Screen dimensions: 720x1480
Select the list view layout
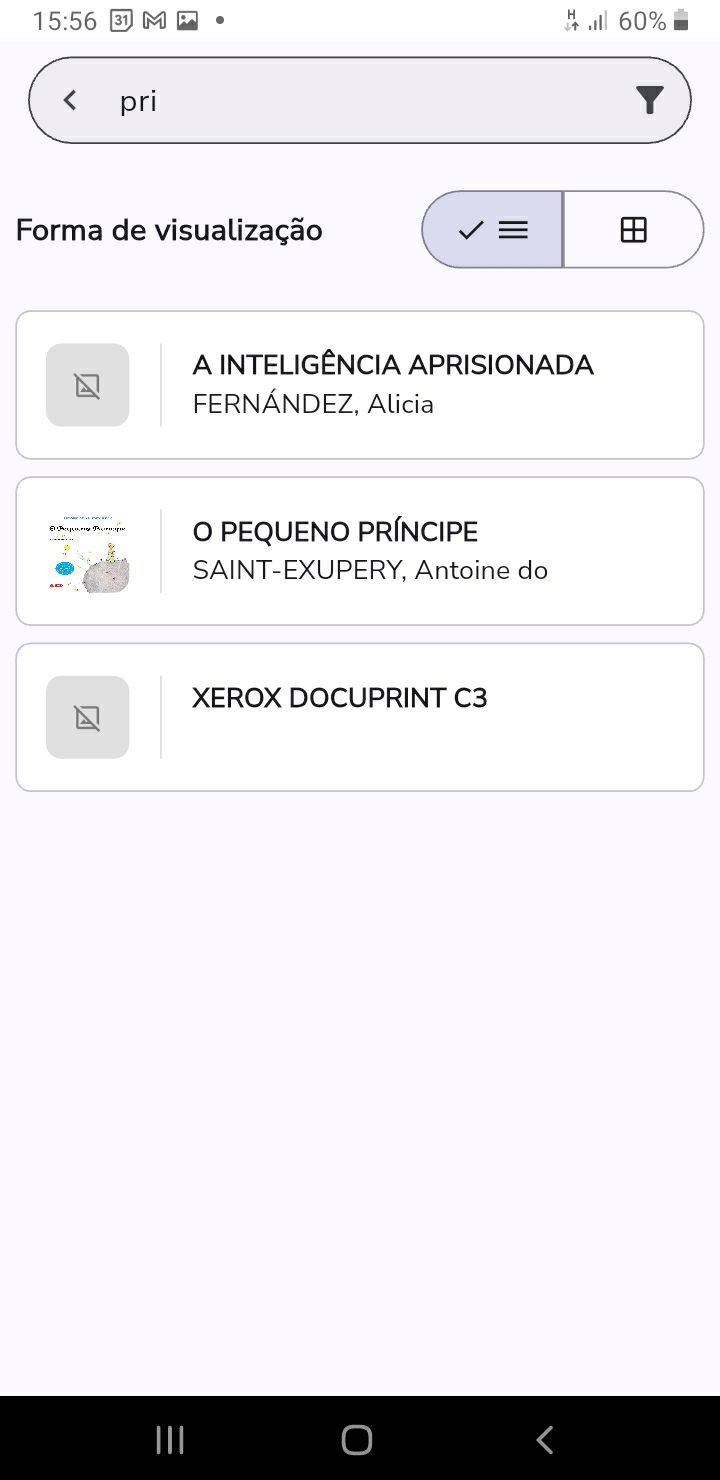click(x=492, y=230)
